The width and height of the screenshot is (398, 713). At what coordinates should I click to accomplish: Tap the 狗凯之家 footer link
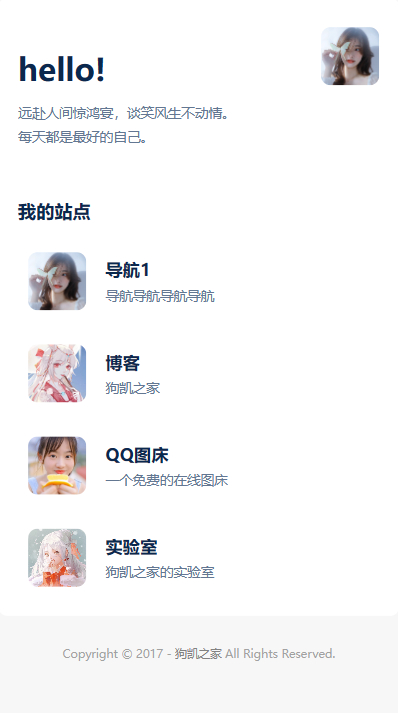[198, 654]
